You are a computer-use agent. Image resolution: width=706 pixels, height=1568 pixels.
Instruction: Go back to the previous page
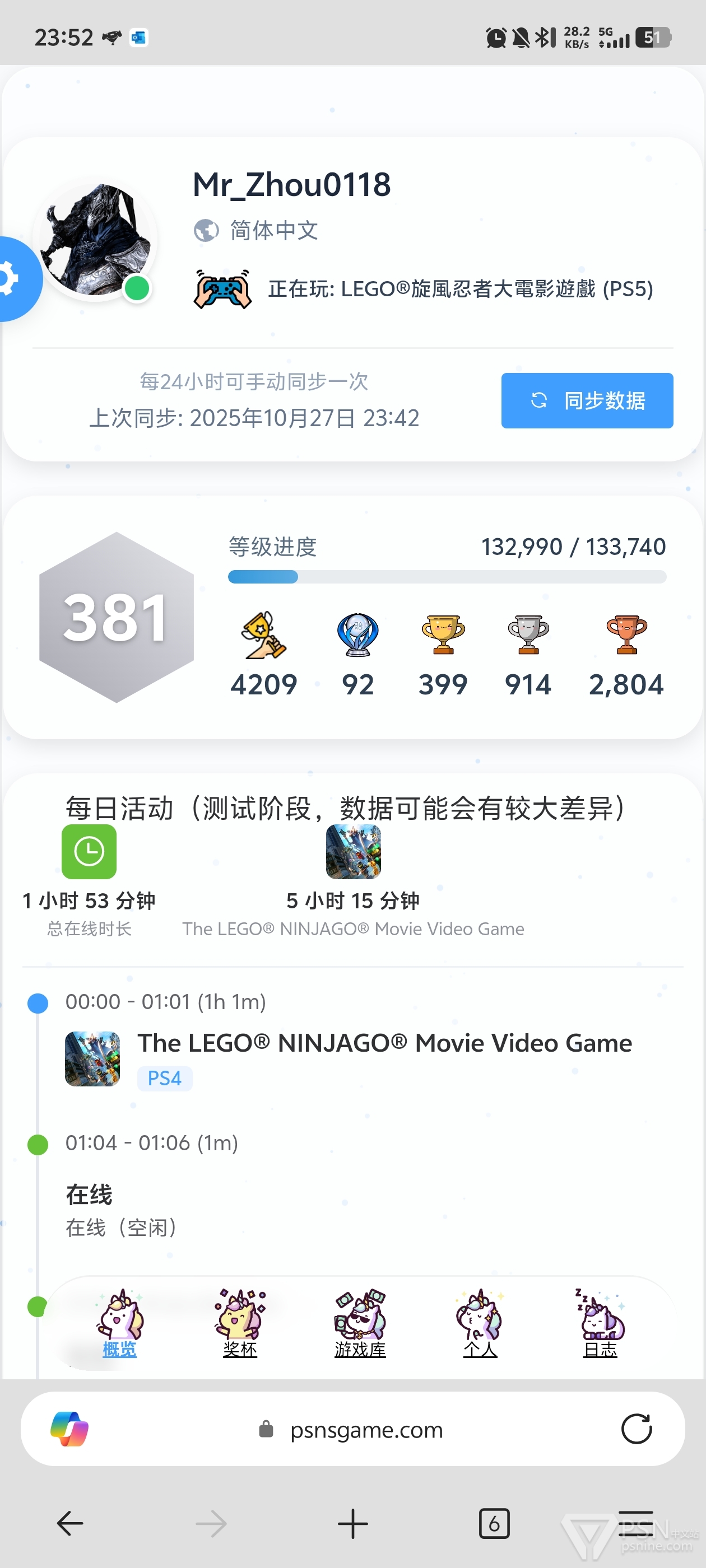tap(70, 1524)
